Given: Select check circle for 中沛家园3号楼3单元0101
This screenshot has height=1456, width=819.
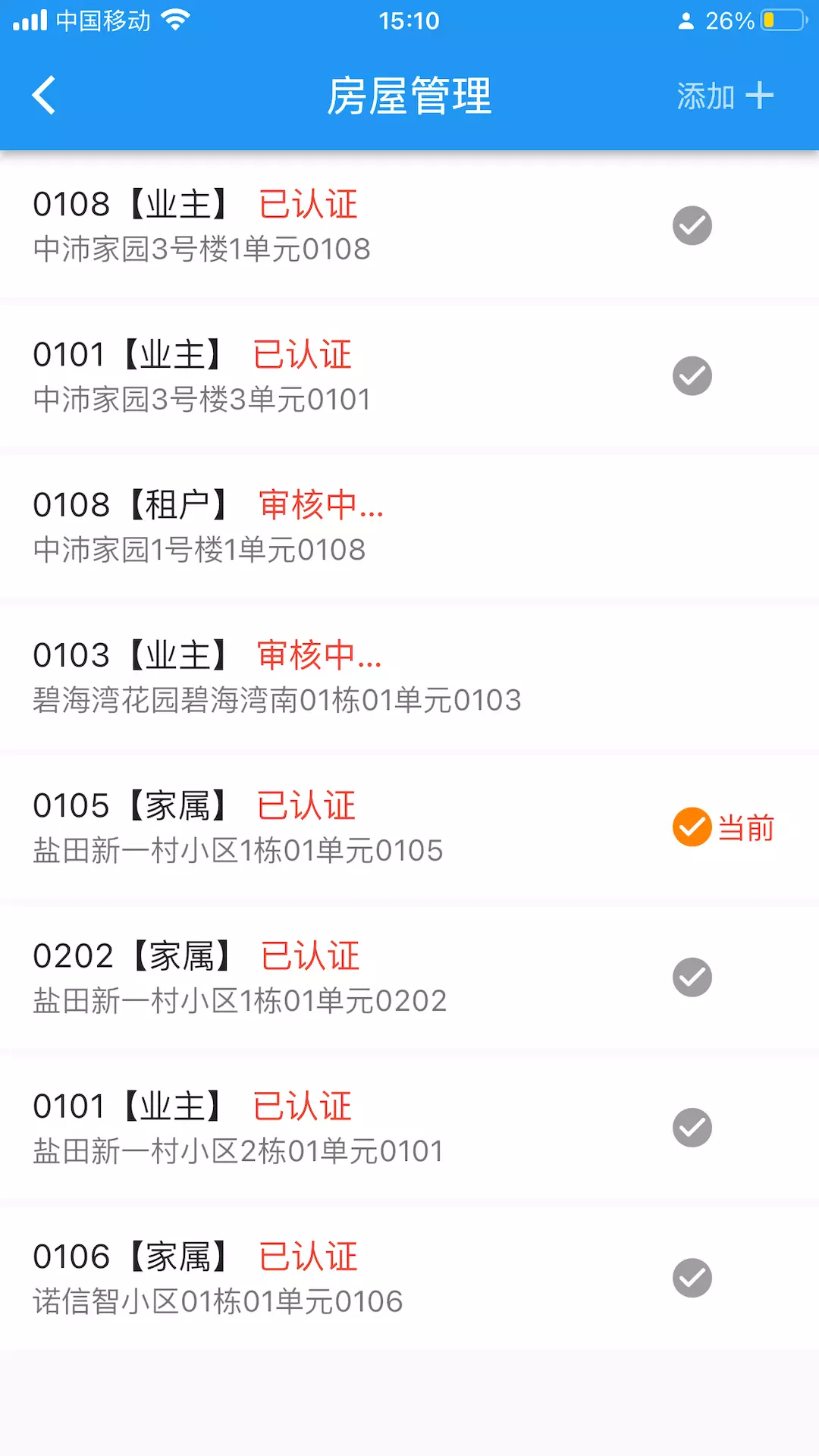Looking at the screenshot, I should (x=692, y=376).
